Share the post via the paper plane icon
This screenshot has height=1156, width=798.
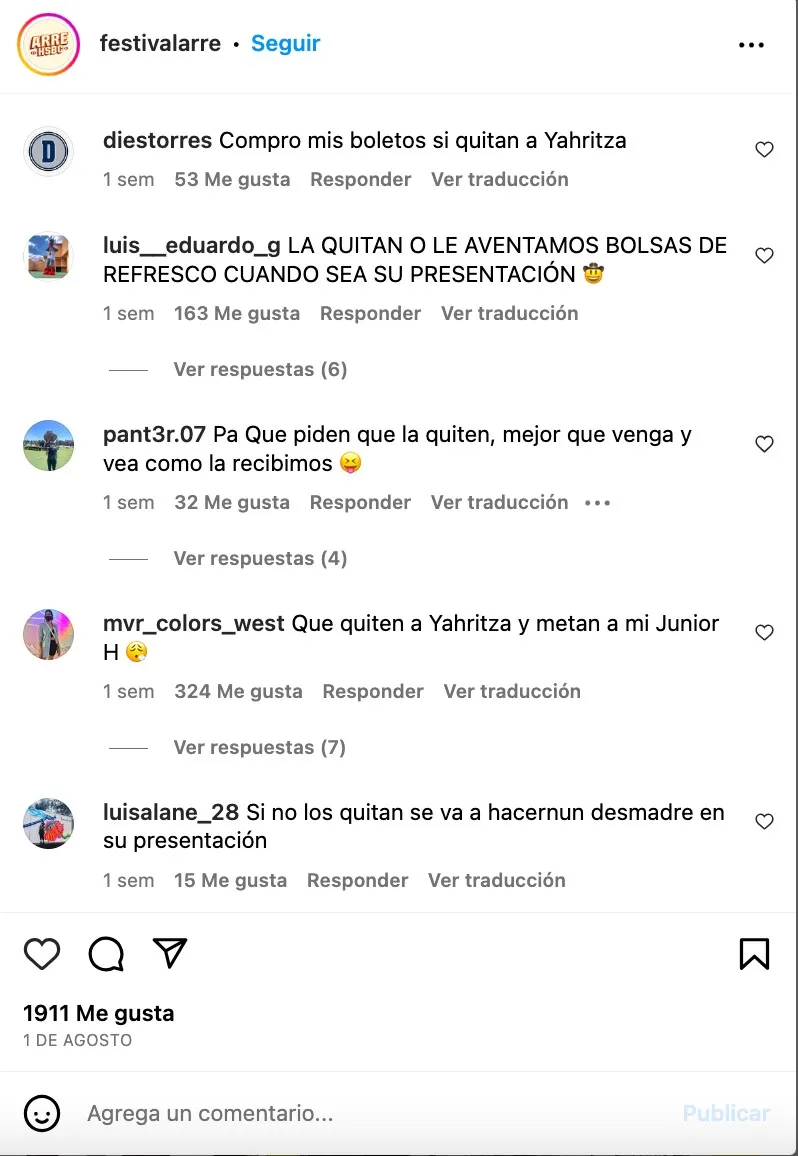click(x=169, y=954)
